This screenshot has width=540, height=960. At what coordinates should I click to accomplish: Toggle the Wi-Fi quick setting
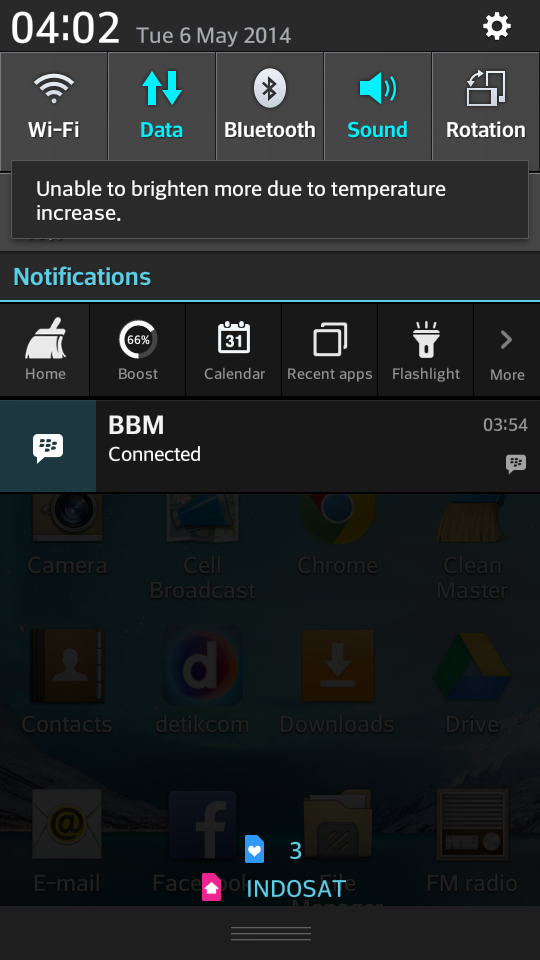tap(54, 106)
